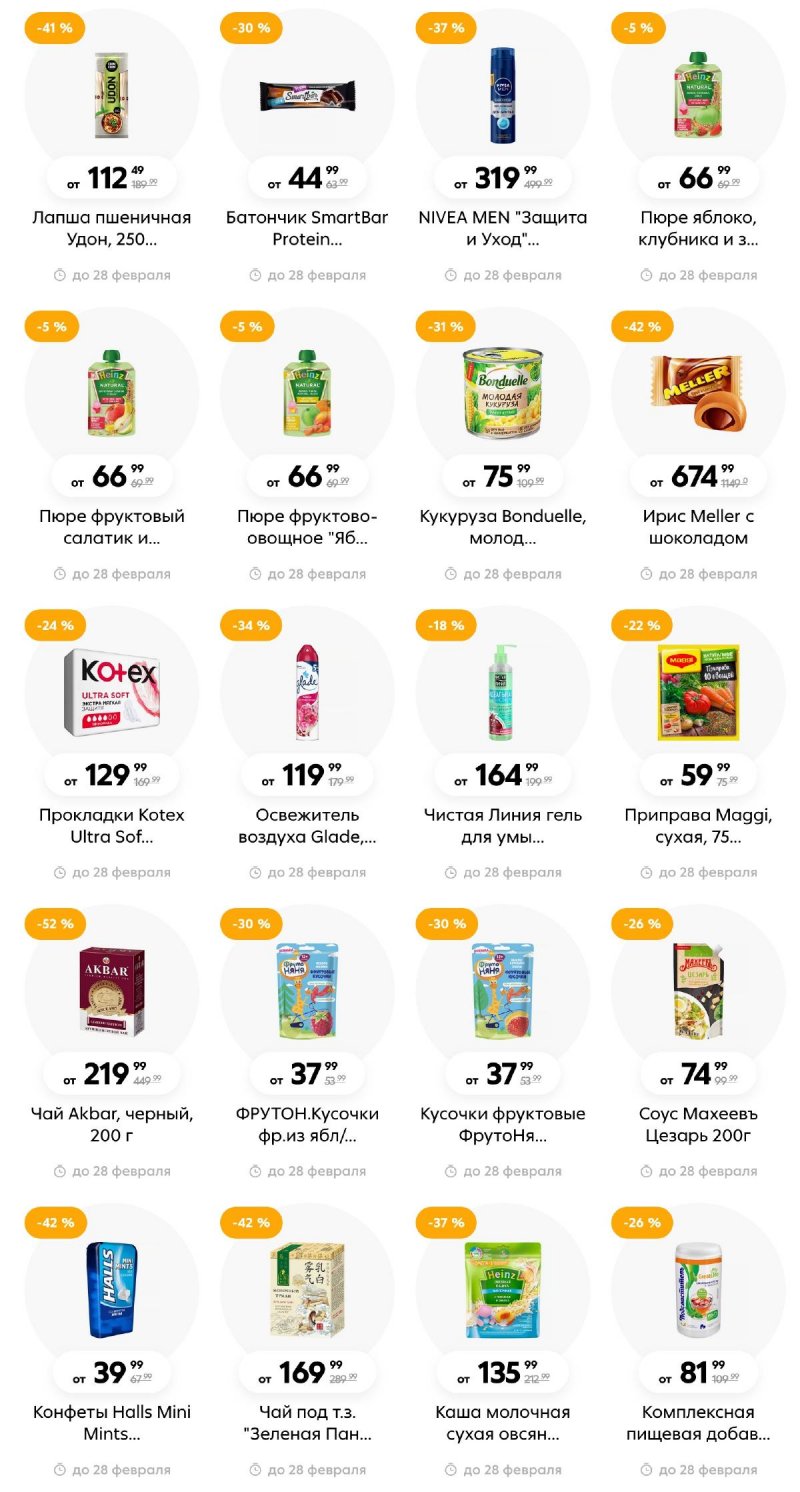800x1492 pixels.
Task: Open the Udon wheat noodles product card
Action: click(x=111, y=97)
